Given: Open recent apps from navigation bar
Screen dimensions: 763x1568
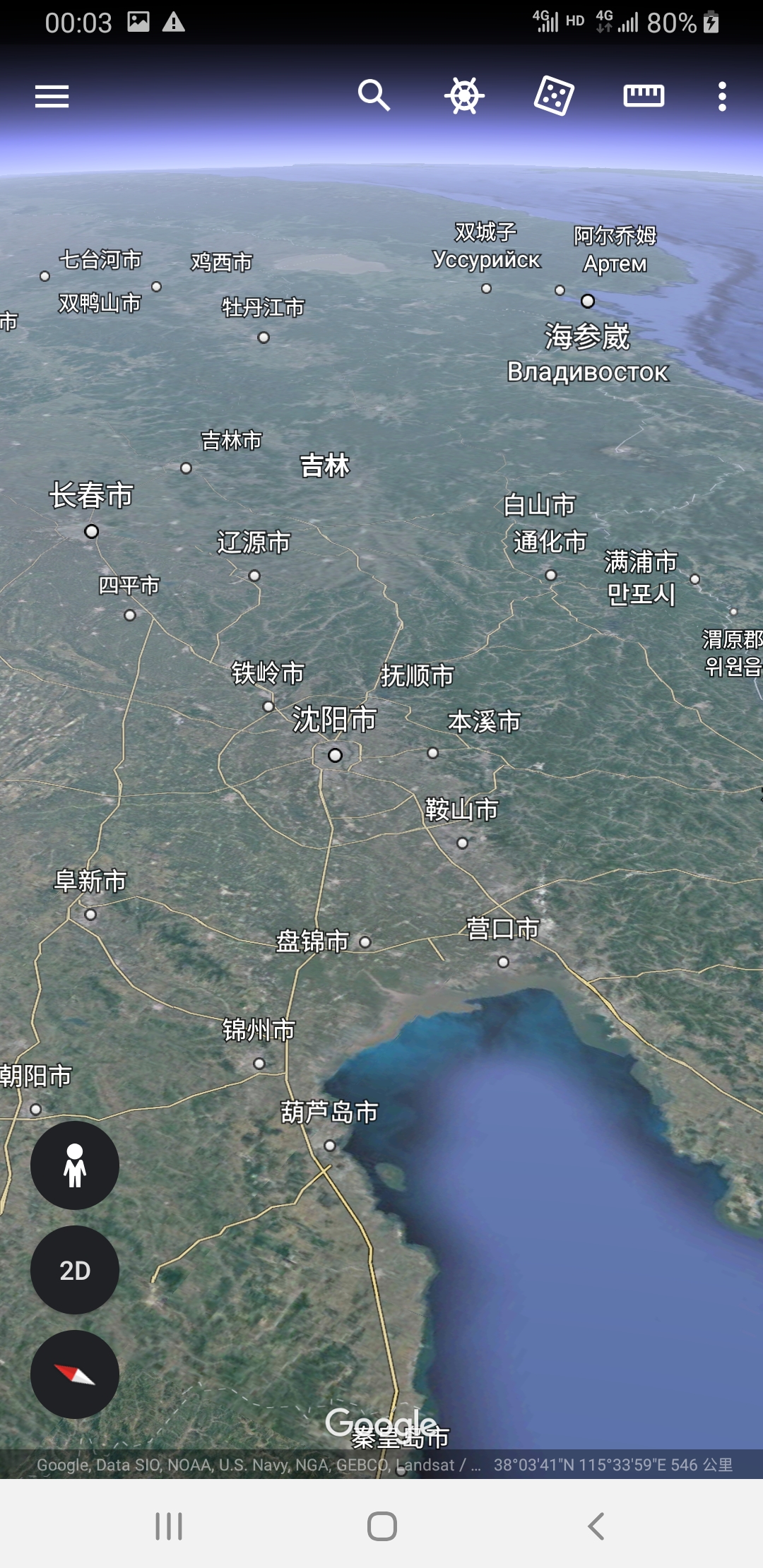Looking at the screenshot, I should point(169,1526).
